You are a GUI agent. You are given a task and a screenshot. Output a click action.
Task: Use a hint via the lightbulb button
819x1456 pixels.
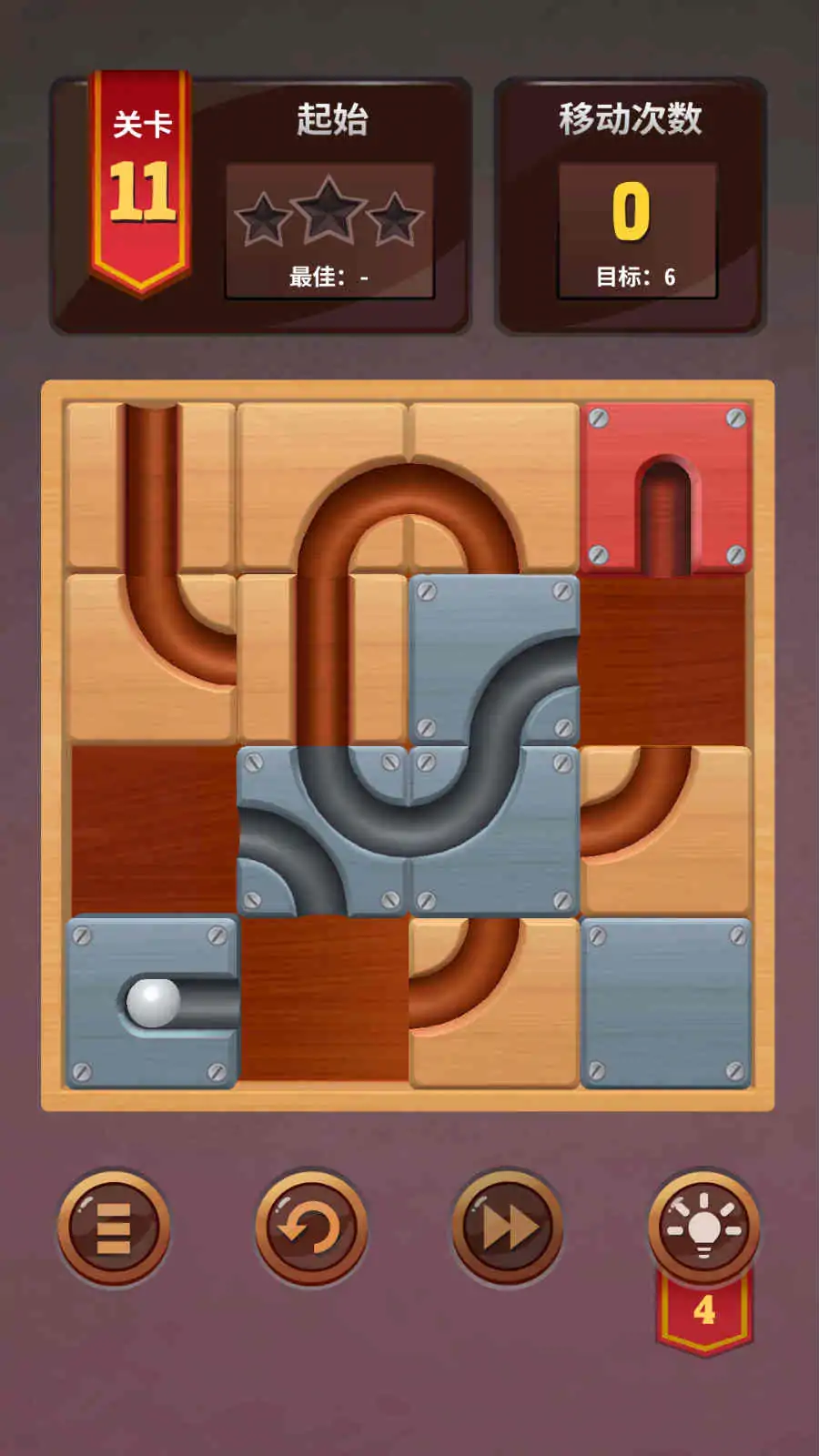[x=703, y=1227]
